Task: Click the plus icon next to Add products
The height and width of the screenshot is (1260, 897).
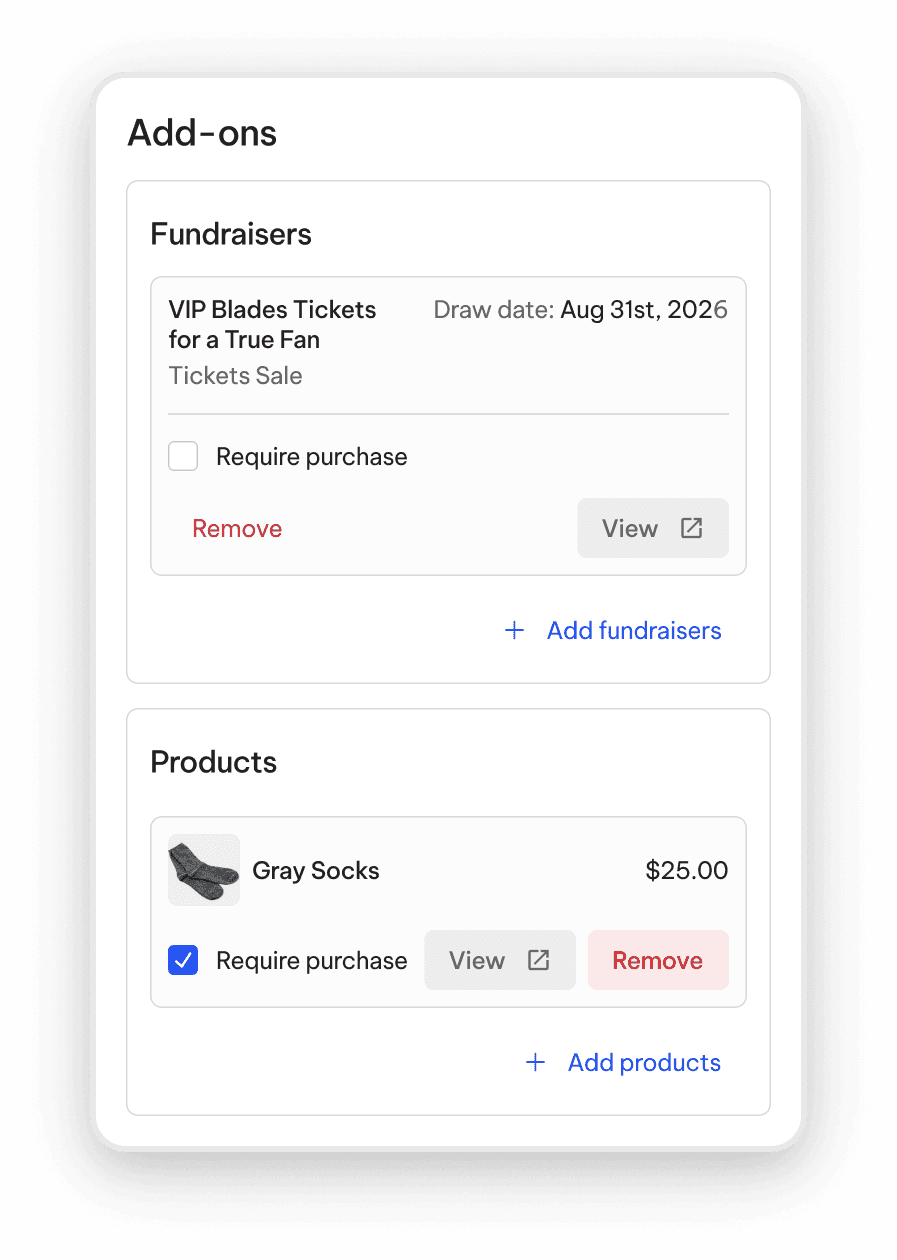Action: coord(536,1062)
